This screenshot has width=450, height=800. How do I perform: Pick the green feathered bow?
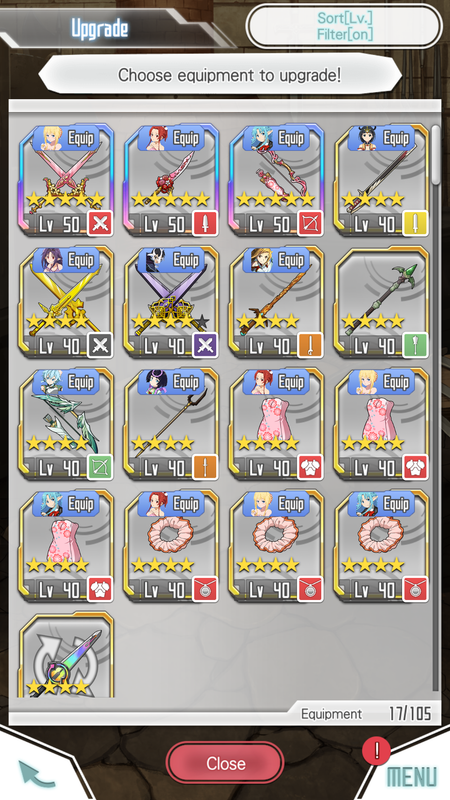[66, 424]
